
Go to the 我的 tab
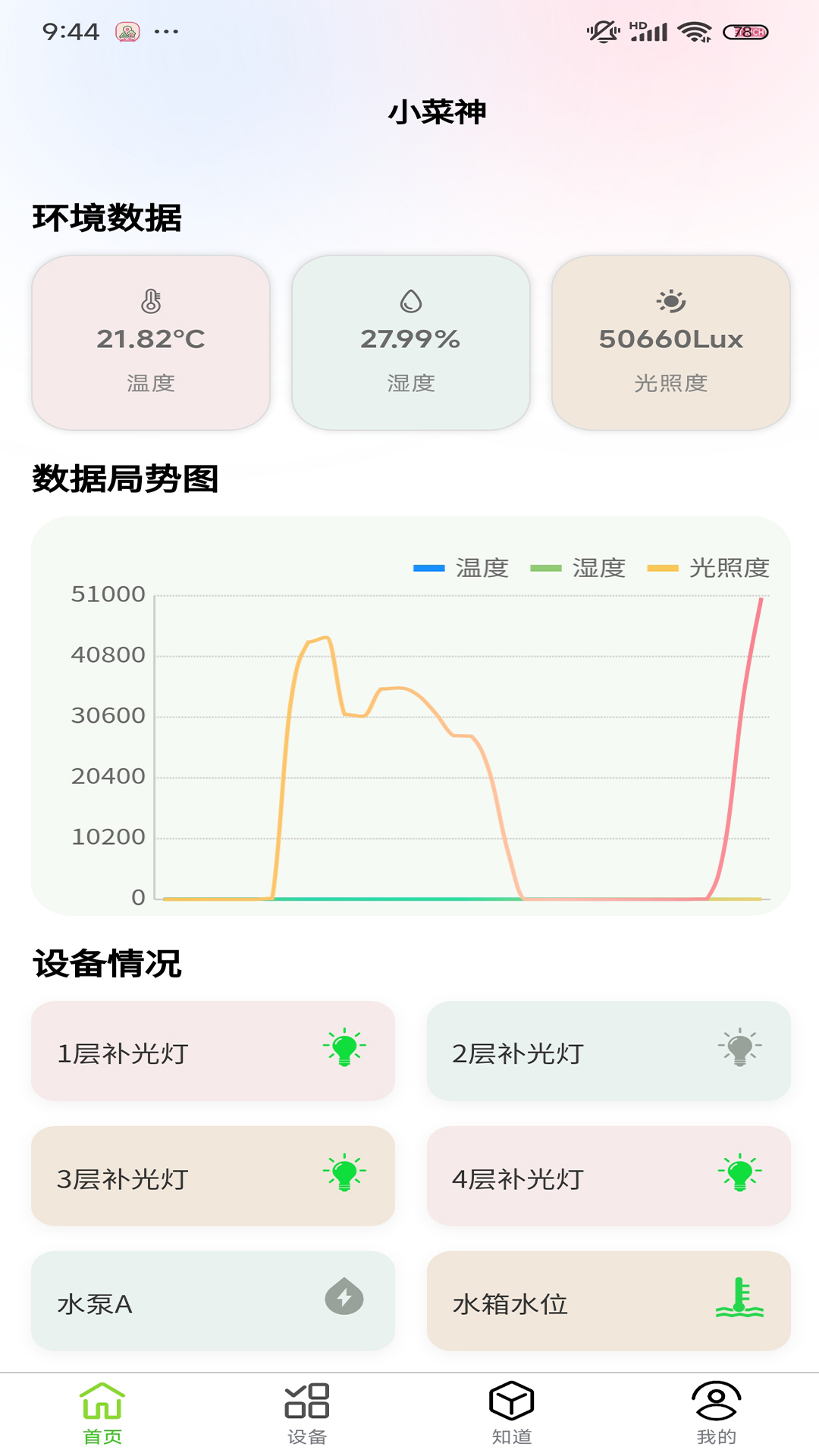point(716,1413)
